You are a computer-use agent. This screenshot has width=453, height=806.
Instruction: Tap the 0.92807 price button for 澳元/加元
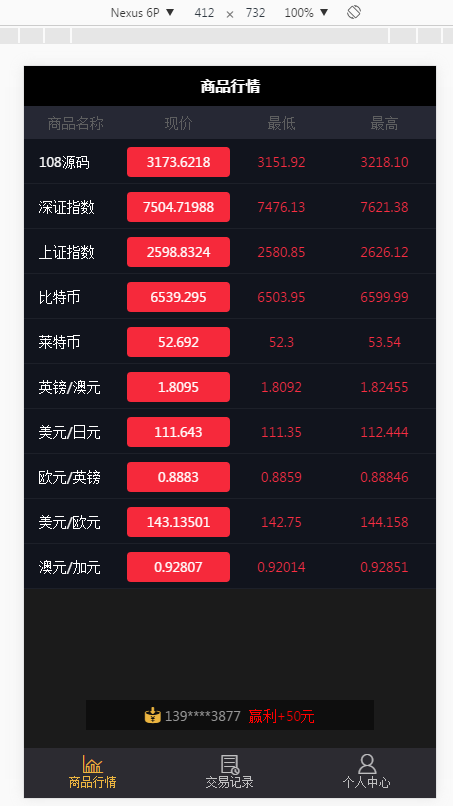click(x=178, y=567)
